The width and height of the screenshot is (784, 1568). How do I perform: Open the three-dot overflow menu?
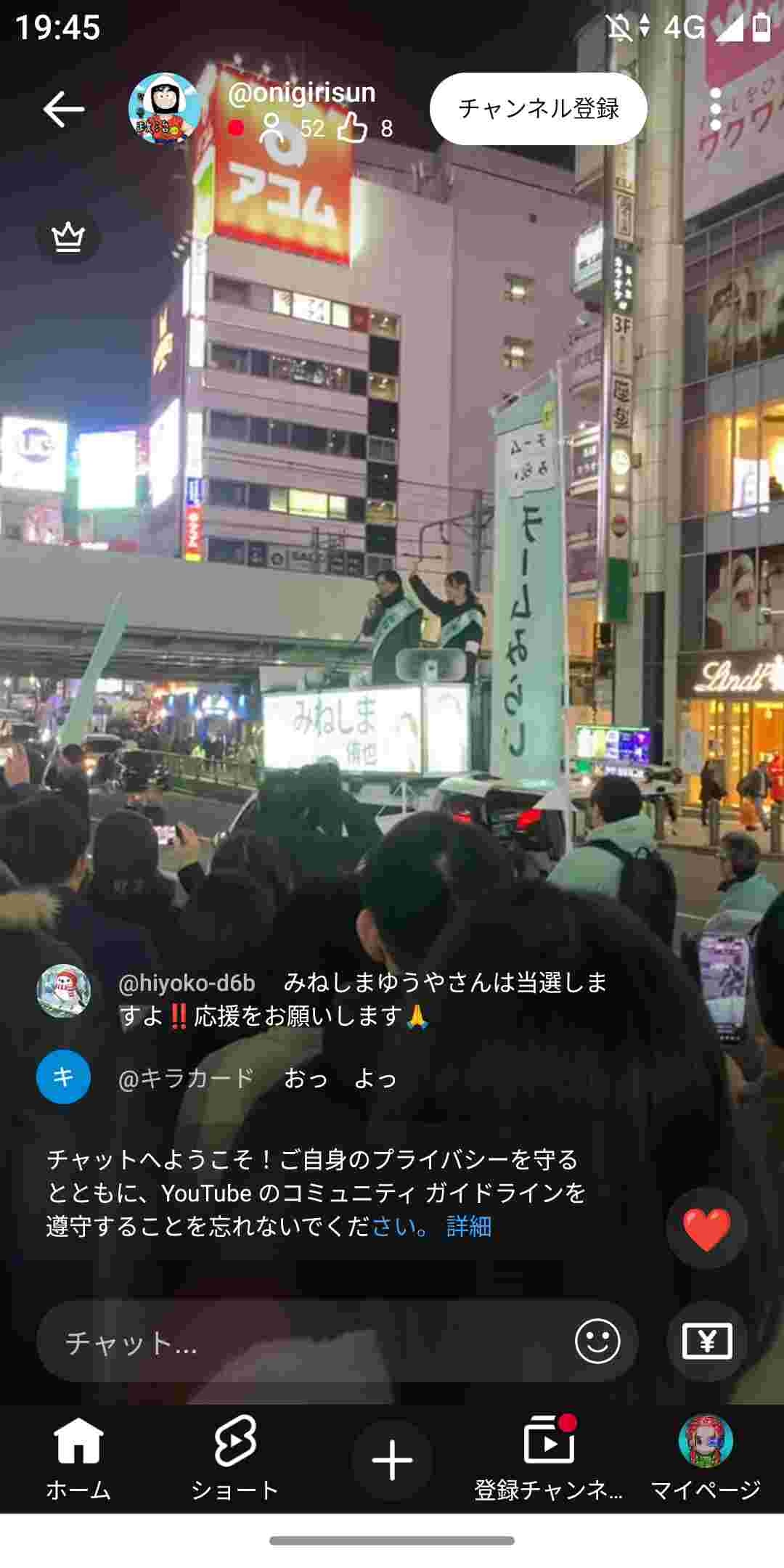(x=716, y=109)
